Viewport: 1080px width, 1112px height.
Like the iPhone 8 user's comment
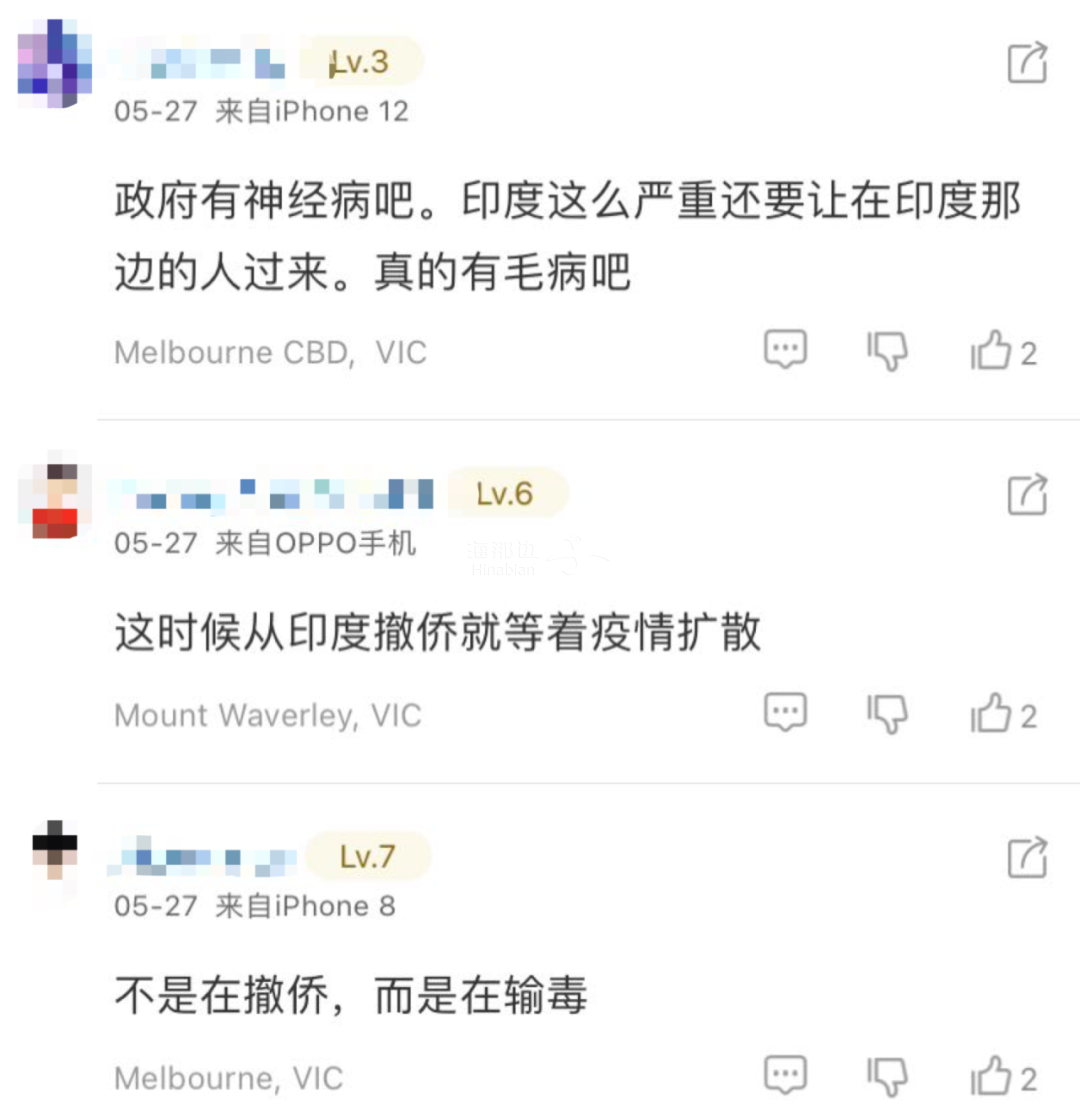[993, 1078]
